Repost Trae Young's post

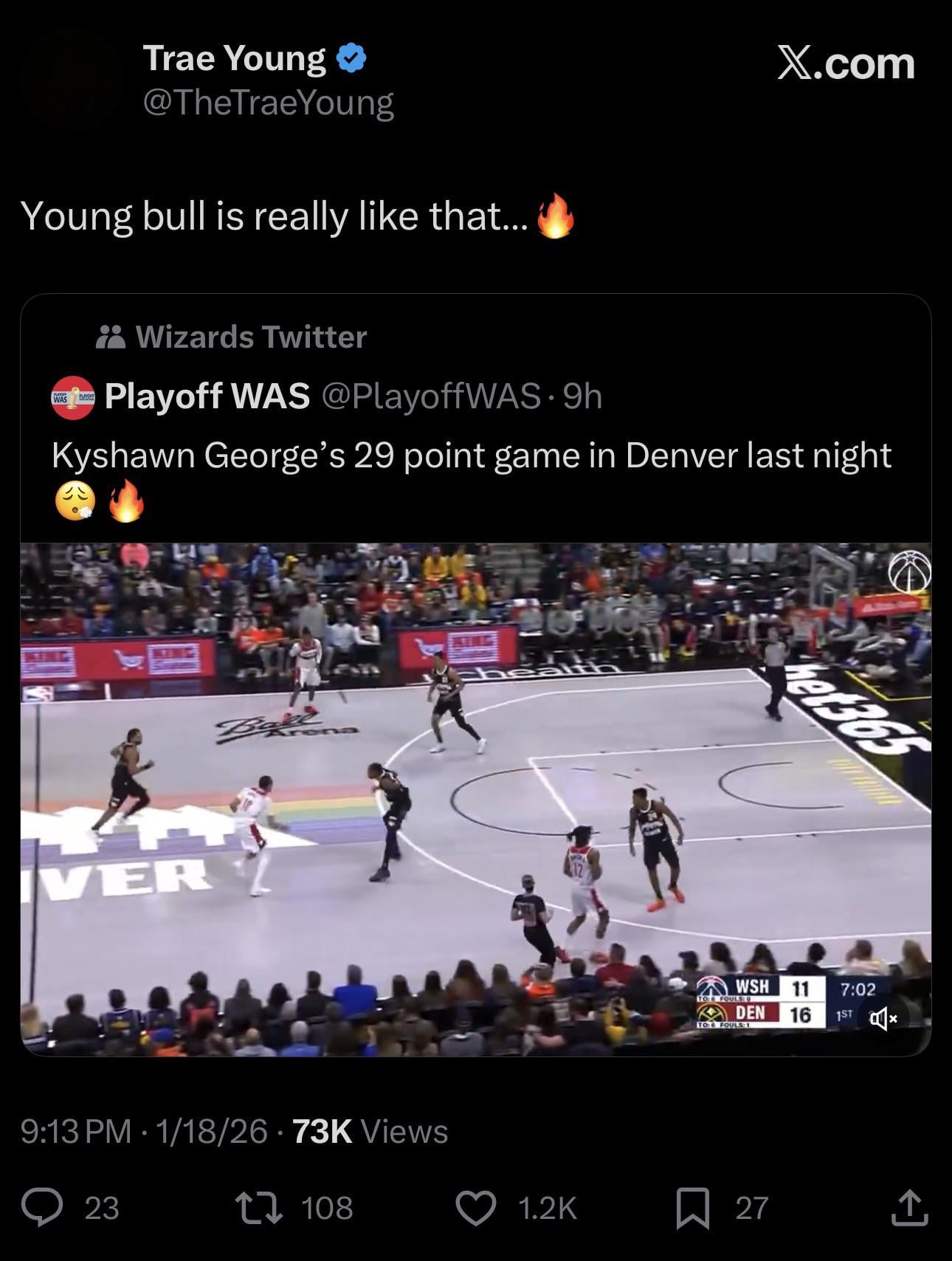(258, 1209)
